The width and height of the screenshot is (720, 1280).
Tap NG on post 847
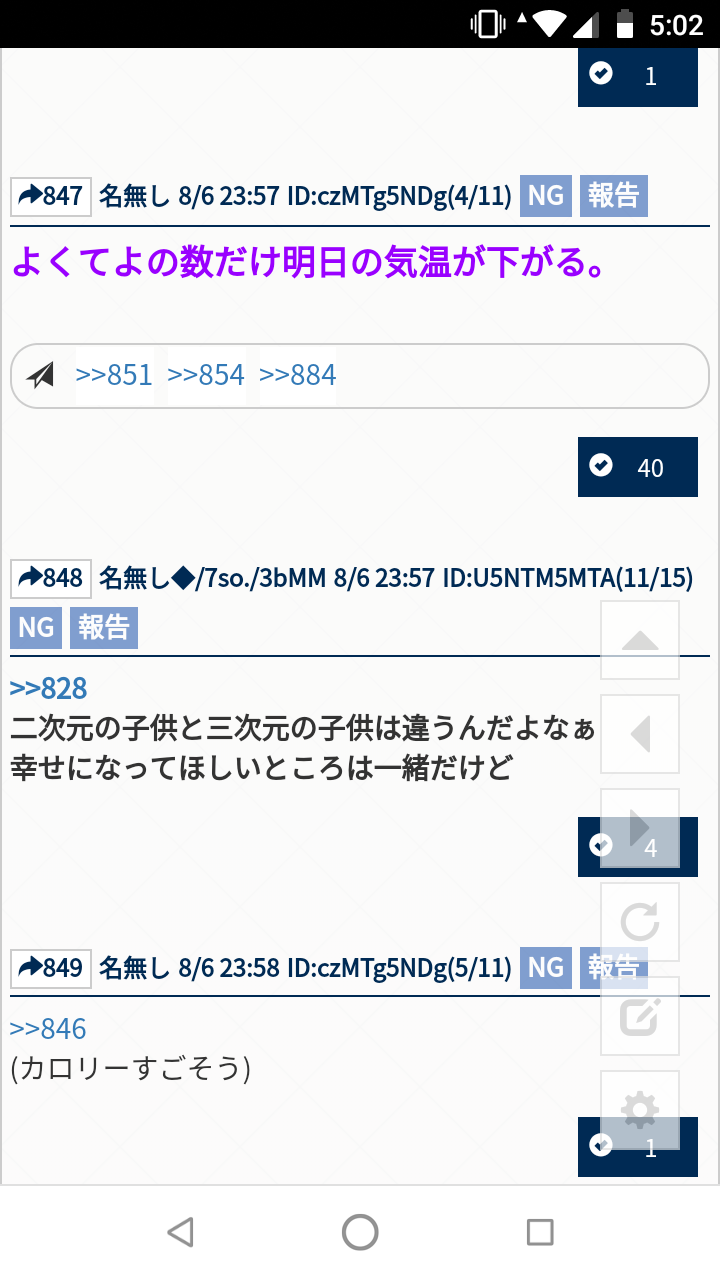(546, 196)
